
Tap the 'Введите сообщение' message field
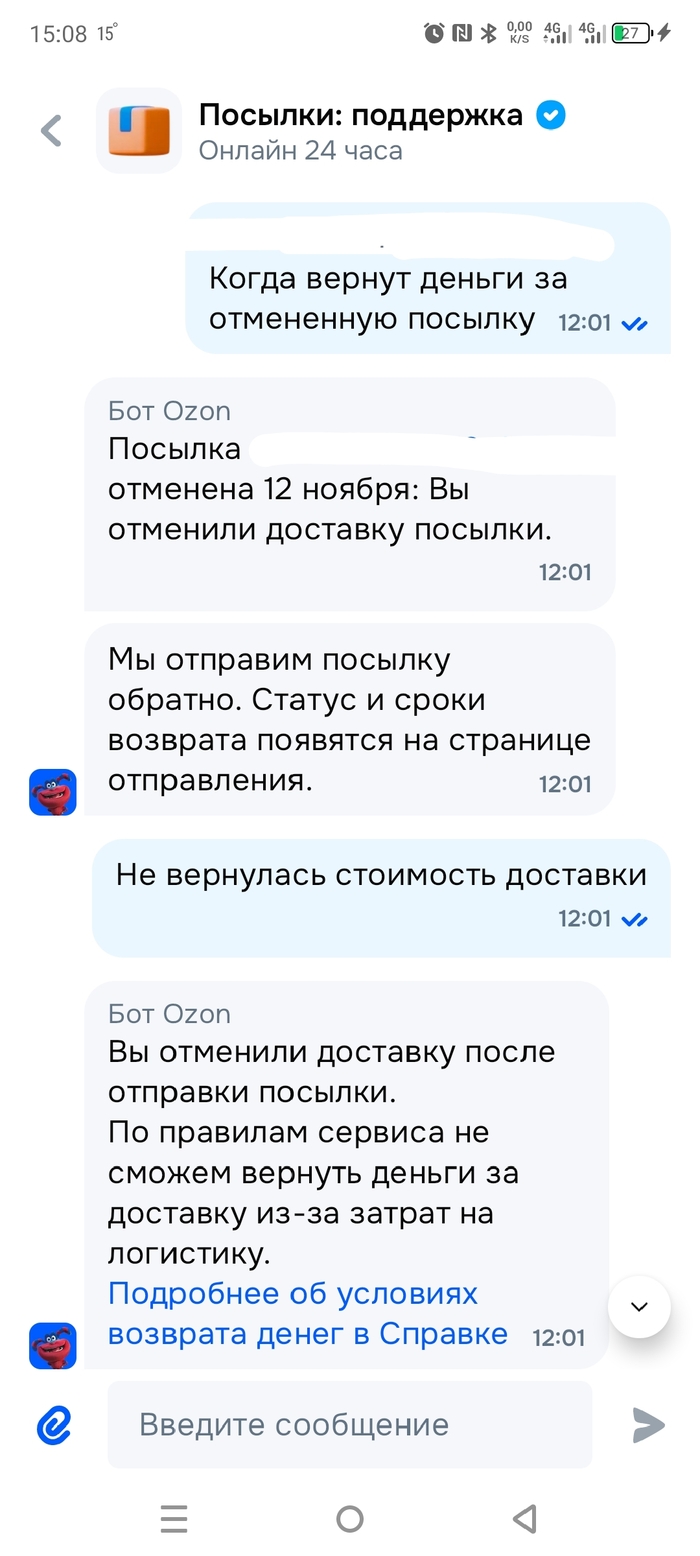coord(349,1425)
